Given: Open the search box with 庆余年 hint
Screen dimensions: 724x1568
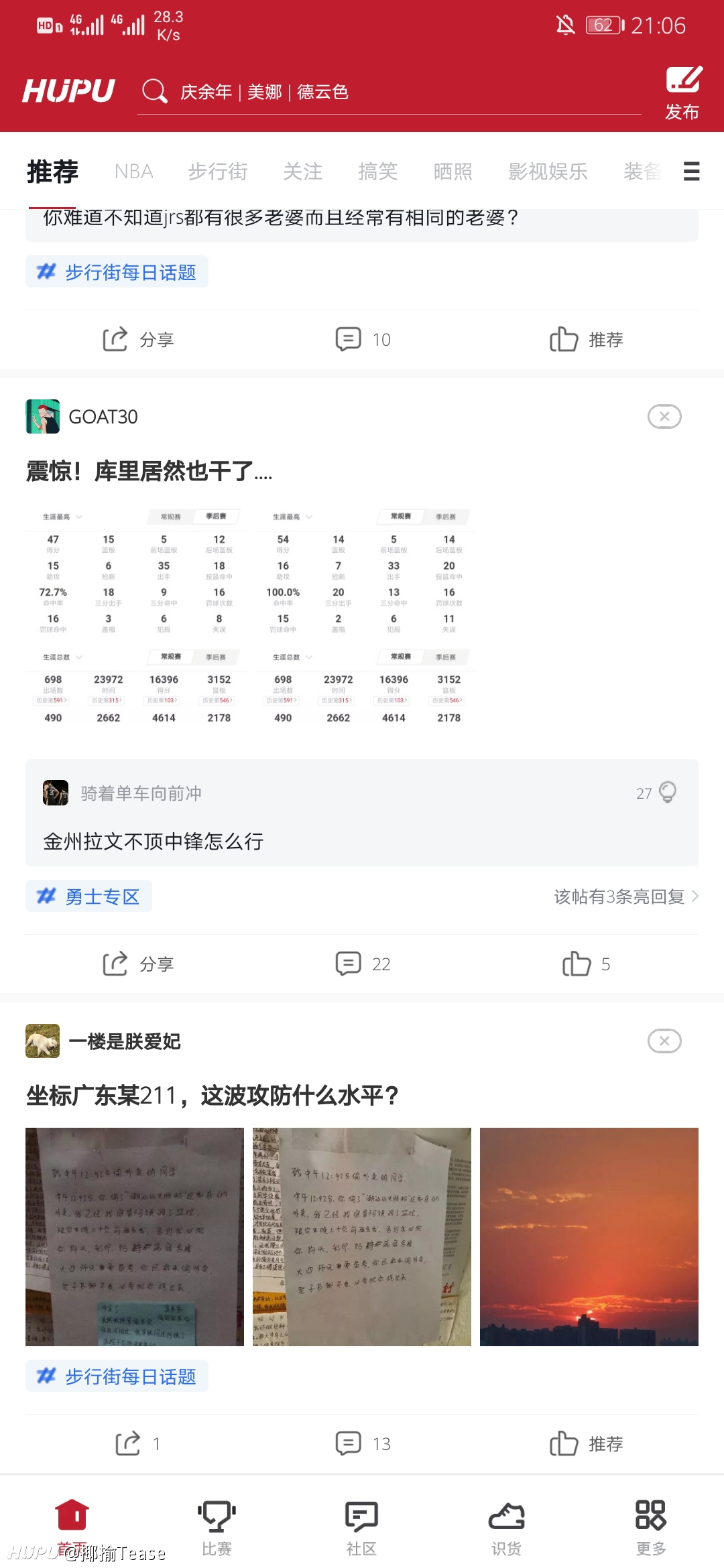Looking at the screenshot, I should (389, 91).
